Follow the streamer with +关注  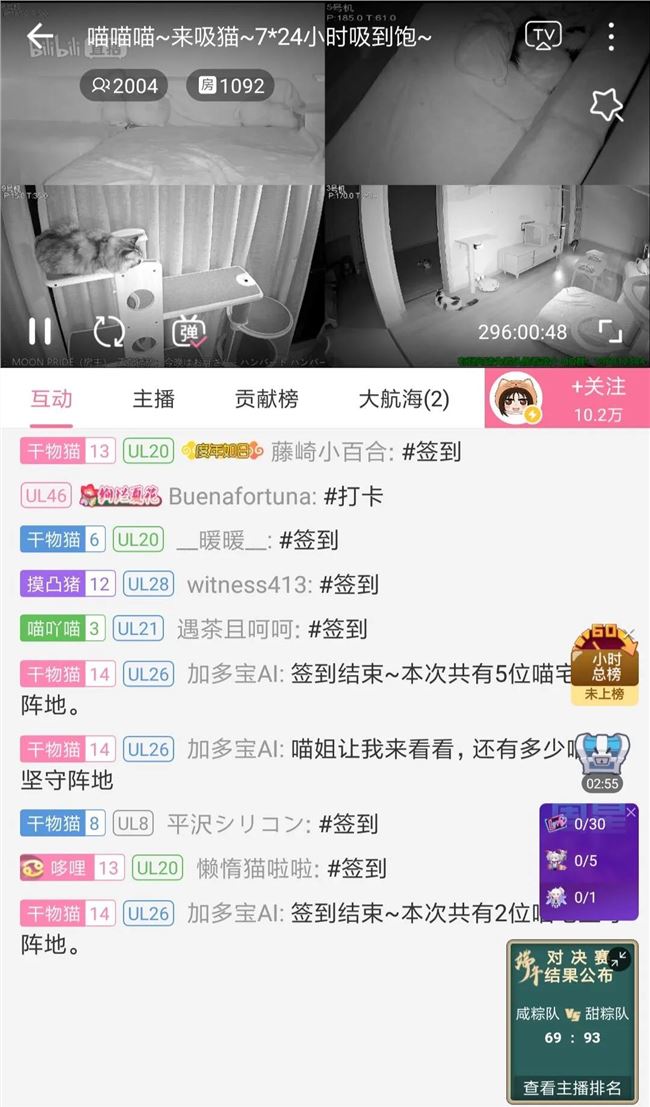point(597,397)
